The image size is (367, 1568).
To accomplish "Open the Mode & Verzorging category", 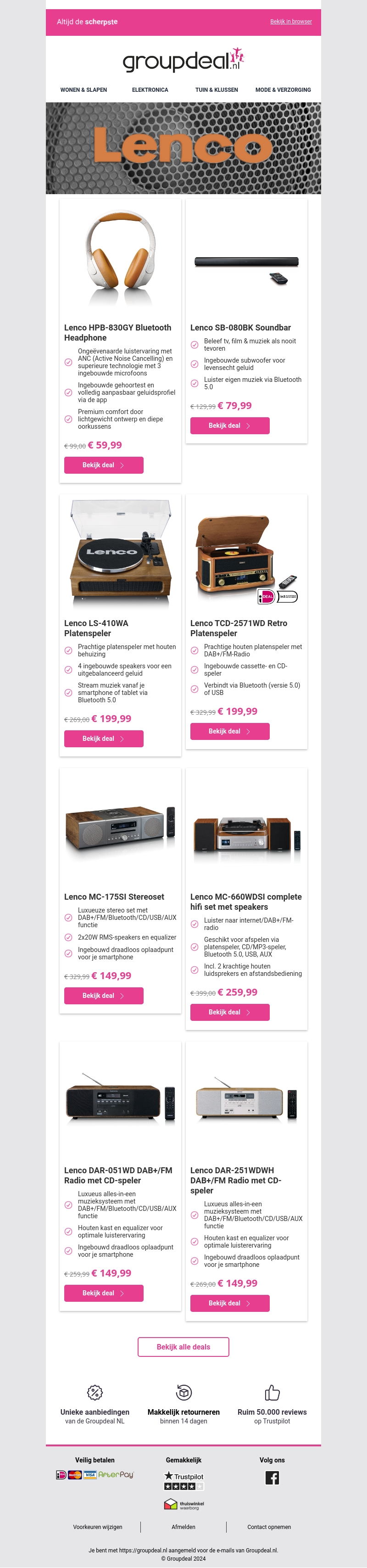I will point(283,90).
